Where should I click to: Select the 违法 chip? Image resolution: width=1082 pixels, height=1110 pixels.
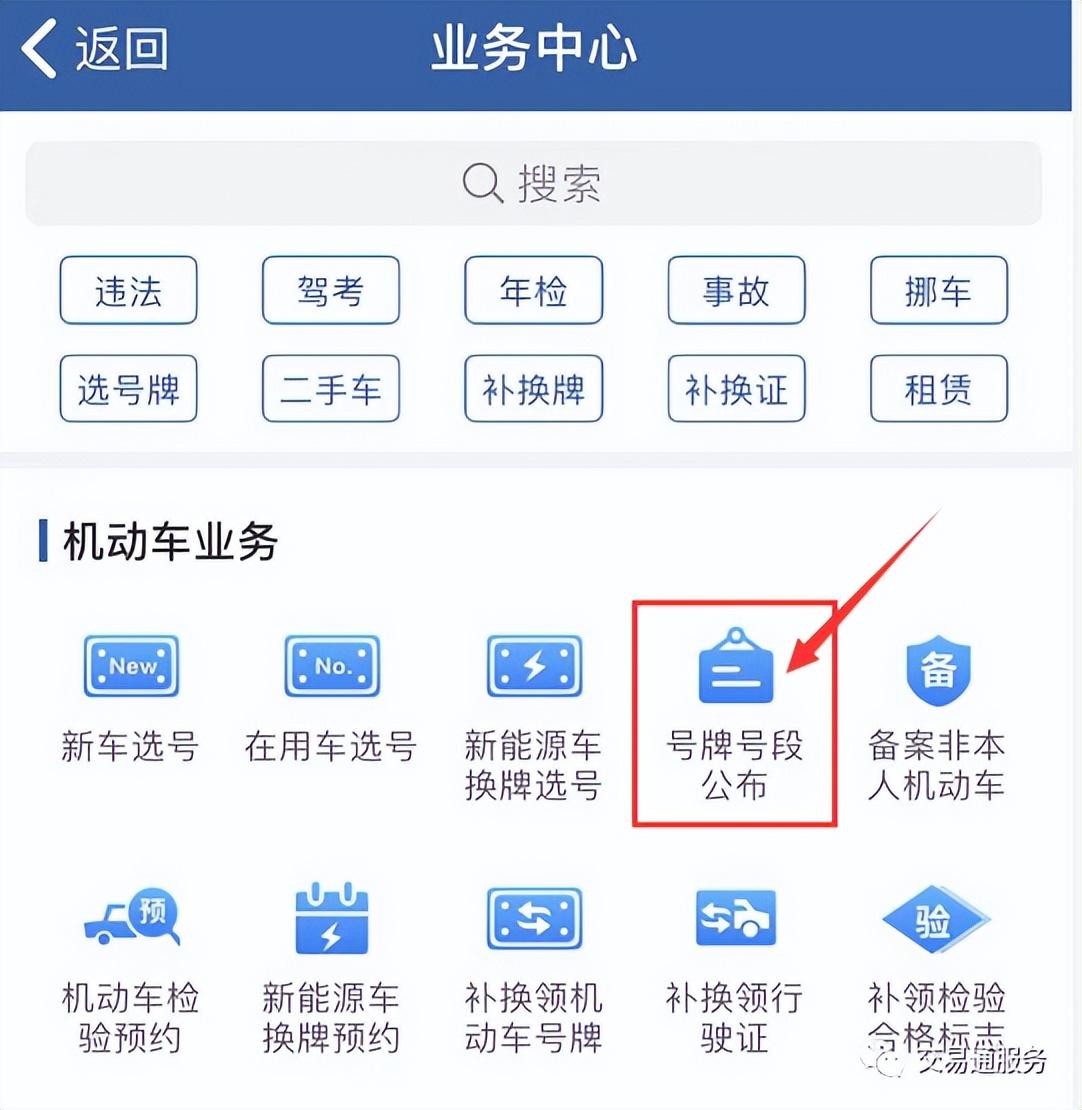[x=128, y=291]
